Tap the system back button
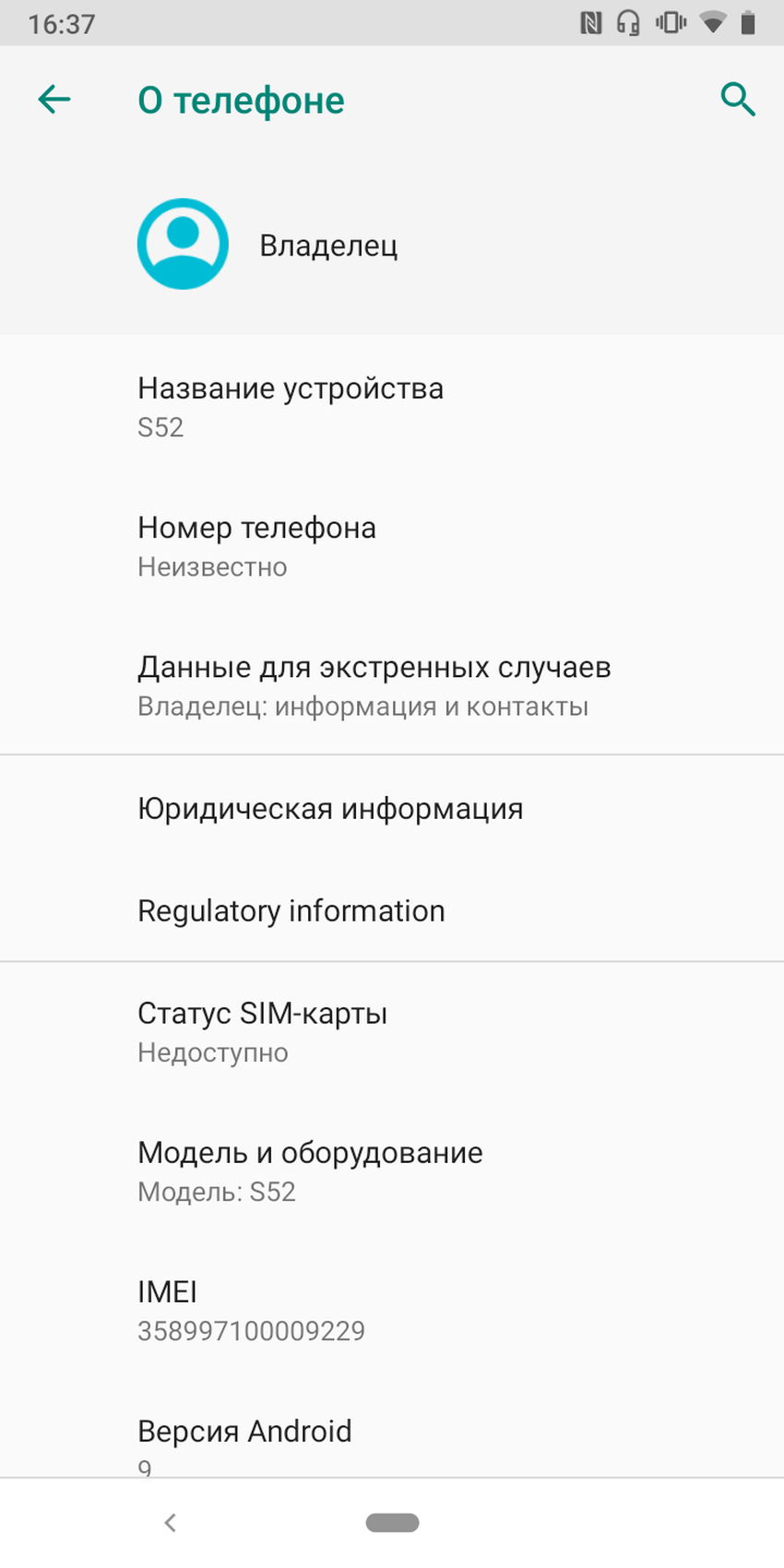 tap(170, 1523)
